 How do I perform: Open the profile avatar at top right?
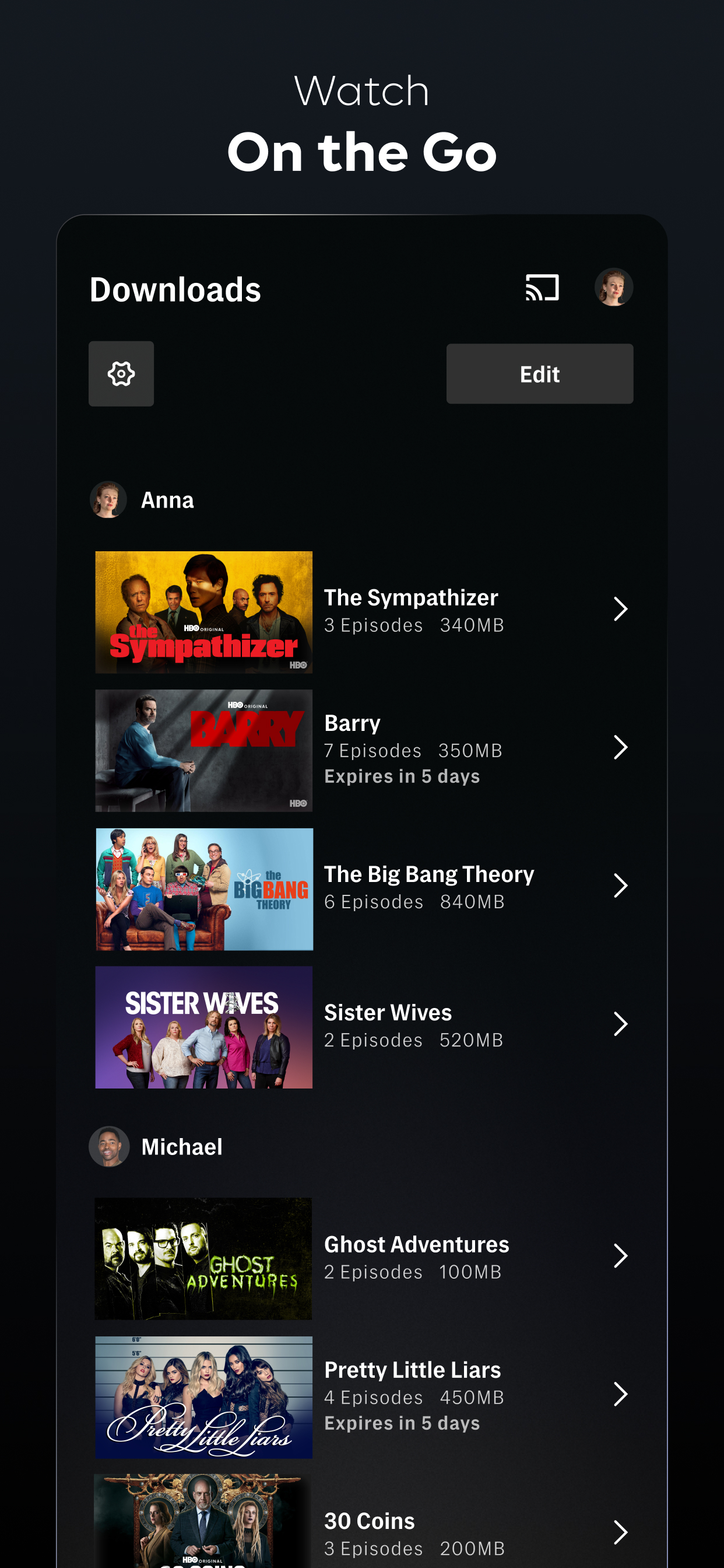[x=614, y=286]
